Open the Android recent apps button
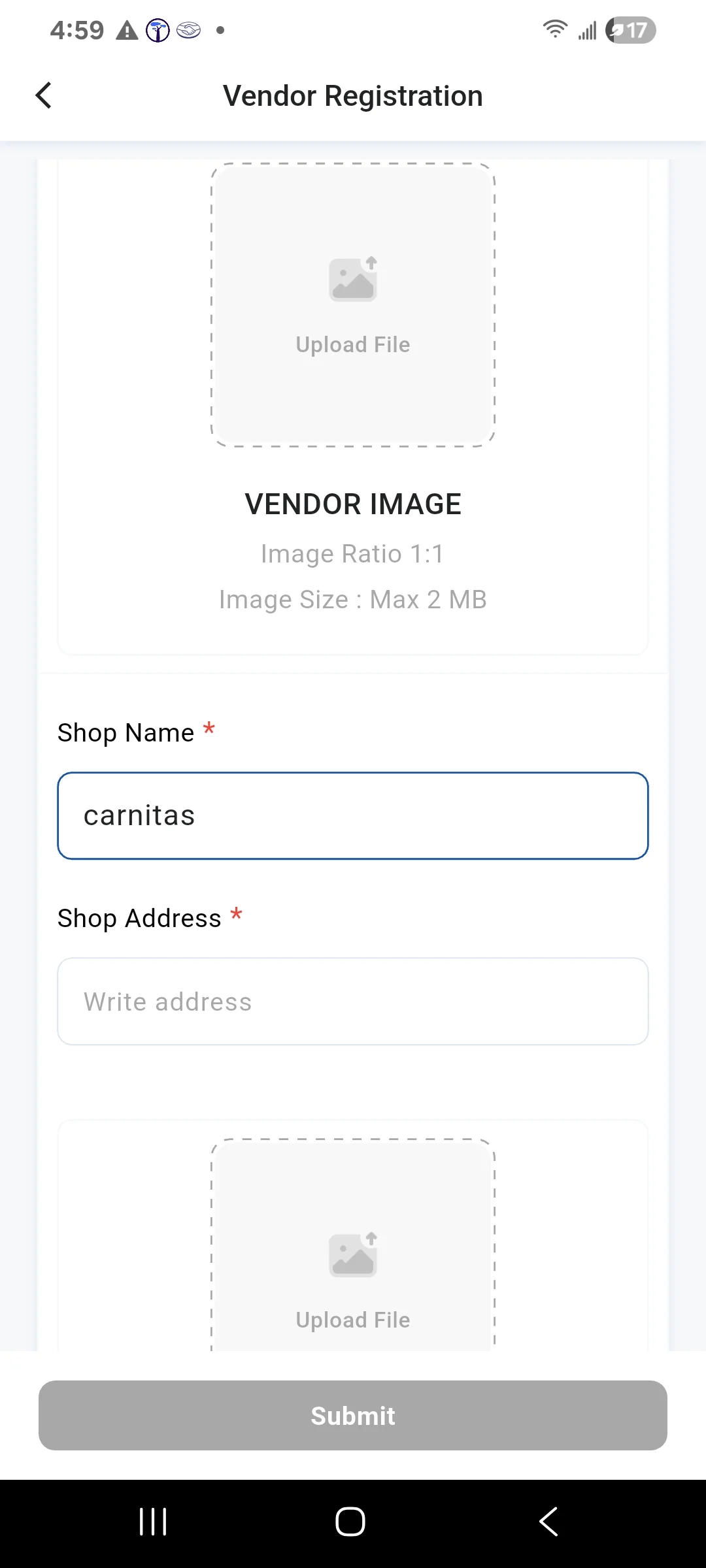This screenshot has width=706, height=1568. (152, 1520)
